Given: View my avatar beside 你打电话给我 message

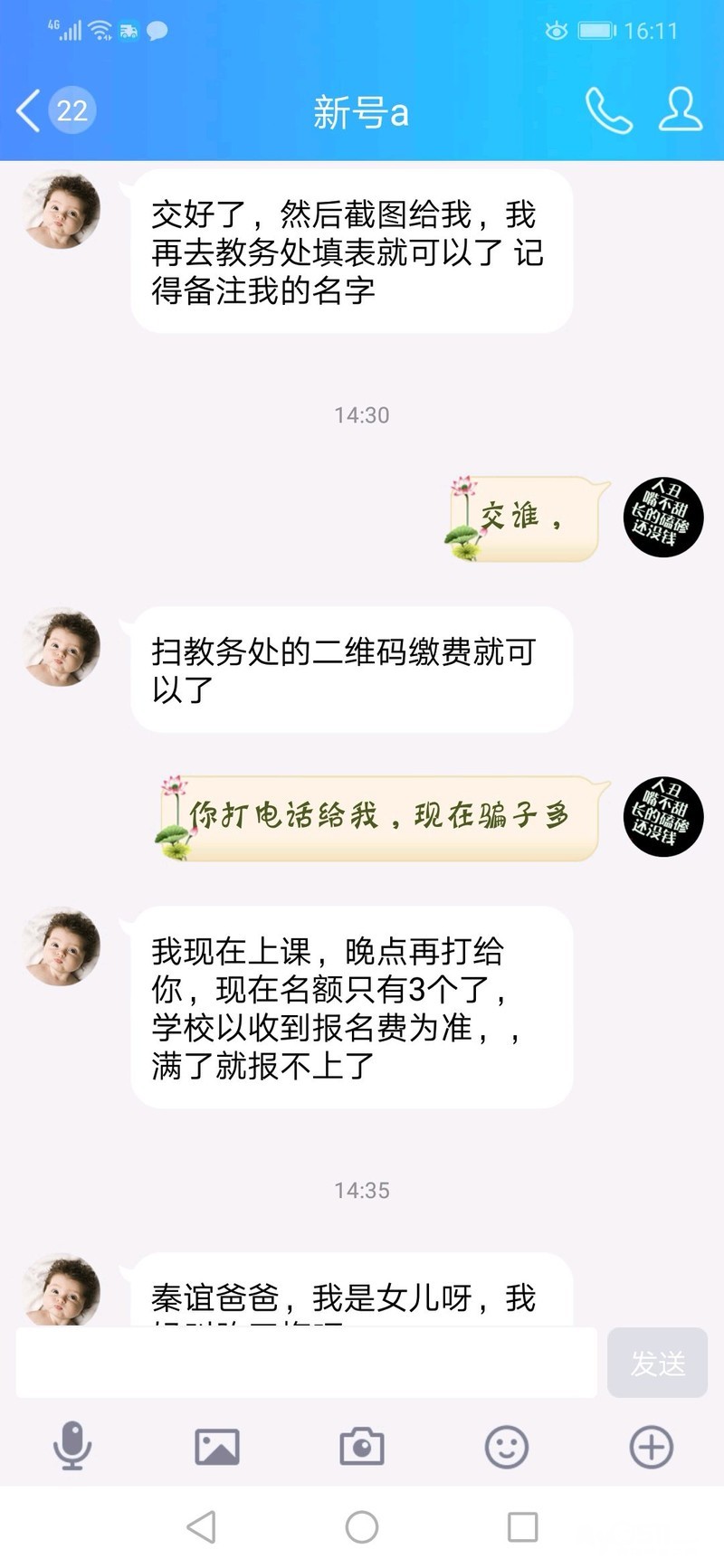Looking at the screenshot, I should pyautogui.click(x=663, y=817).
